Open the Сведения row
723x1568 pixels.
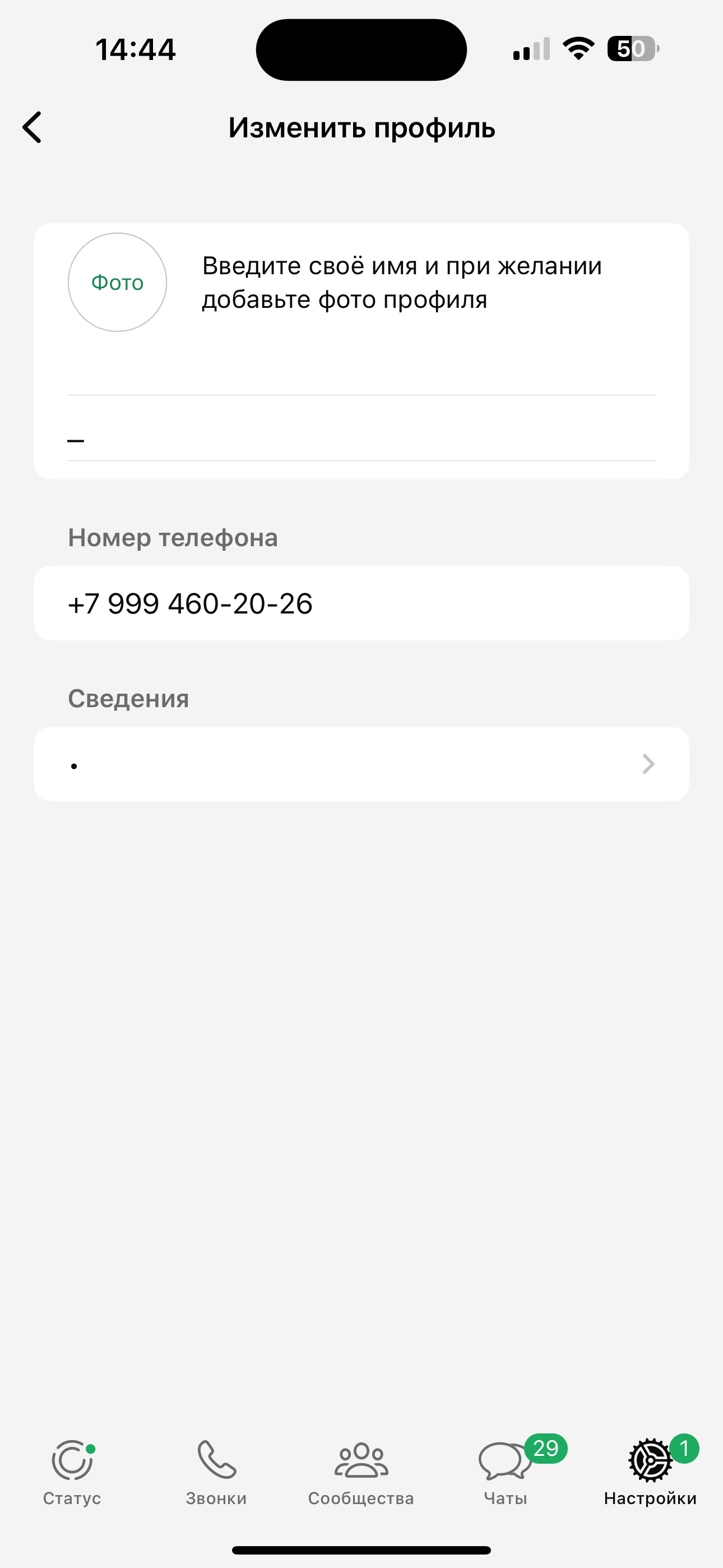tap(360, 764)
